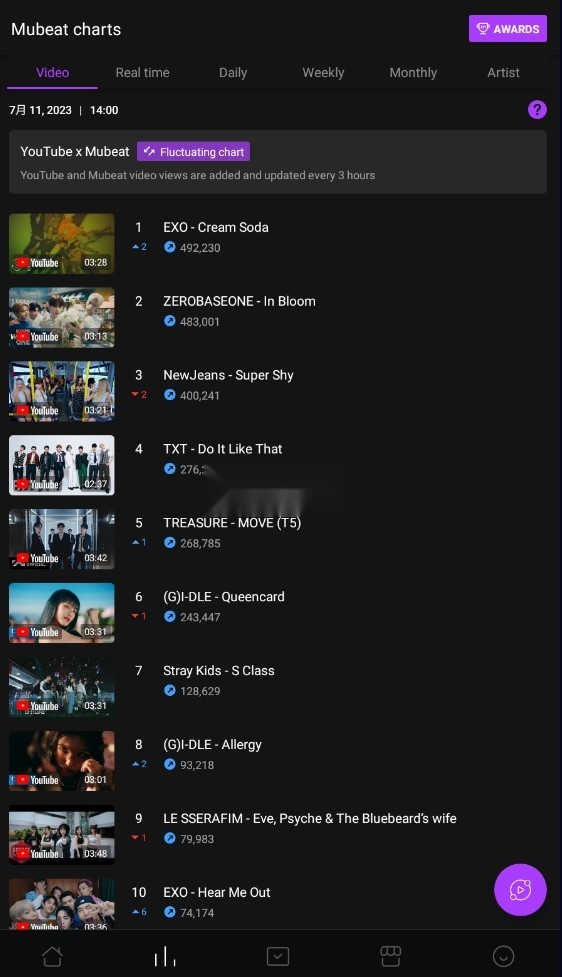Switch to the Daily tab
The width and height of the screenshot is (562, 977).
pyautogui.click(x=233, y=73)
